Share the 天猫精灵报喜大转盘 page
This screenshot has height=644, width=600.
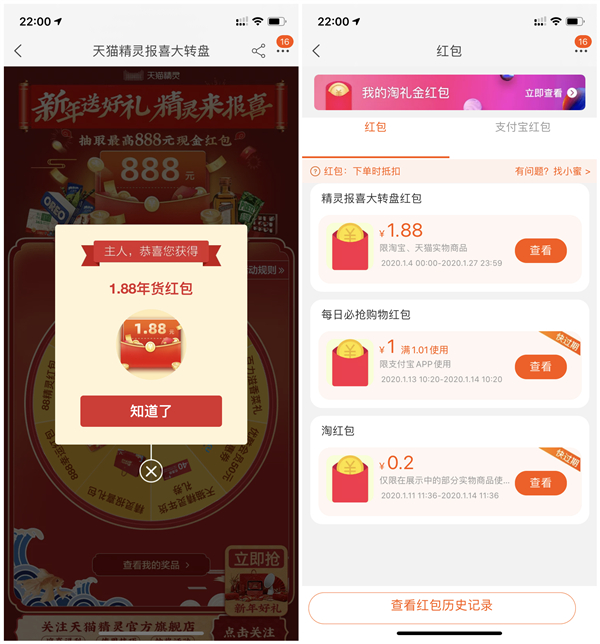tap(258, 51)
